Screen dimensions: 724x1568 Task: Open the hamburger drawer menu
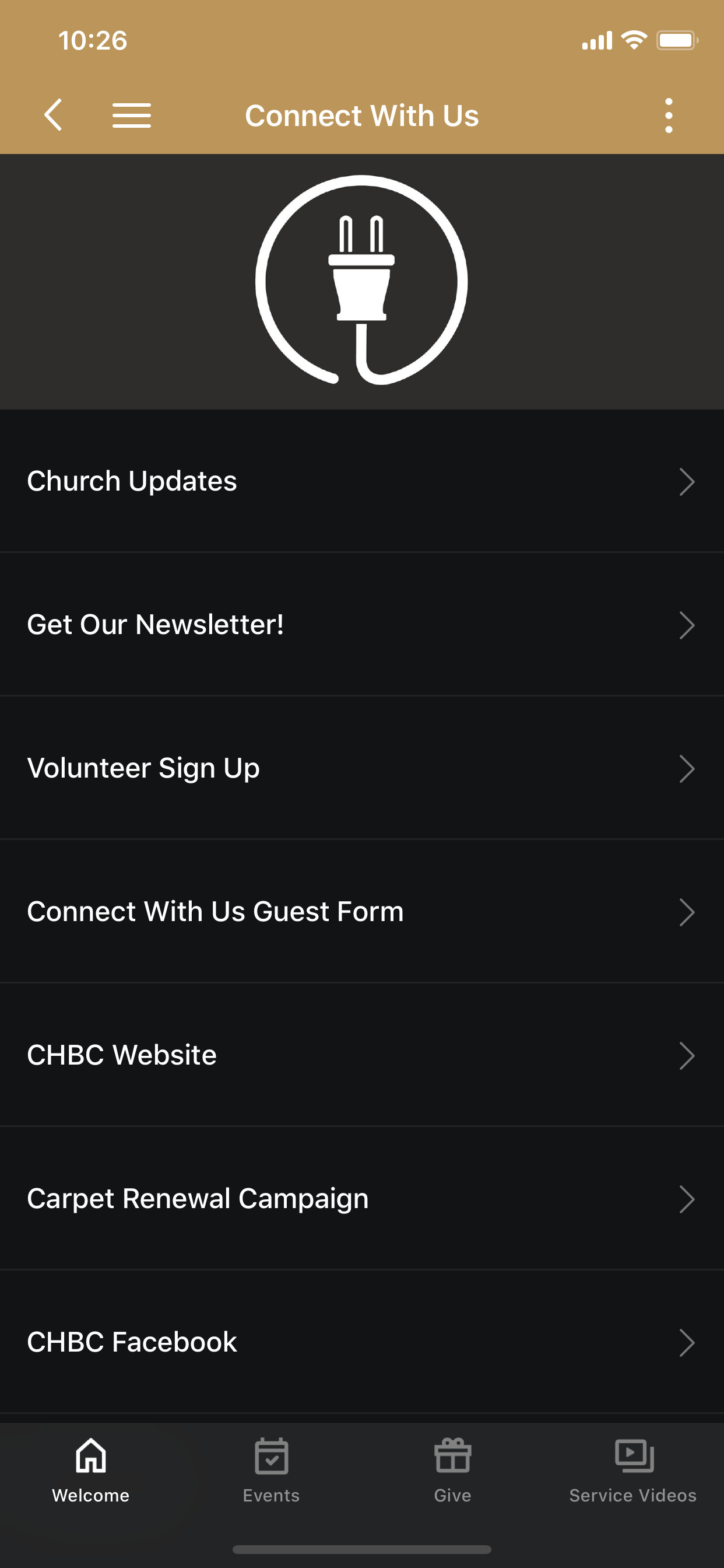[x=131, y=115]
